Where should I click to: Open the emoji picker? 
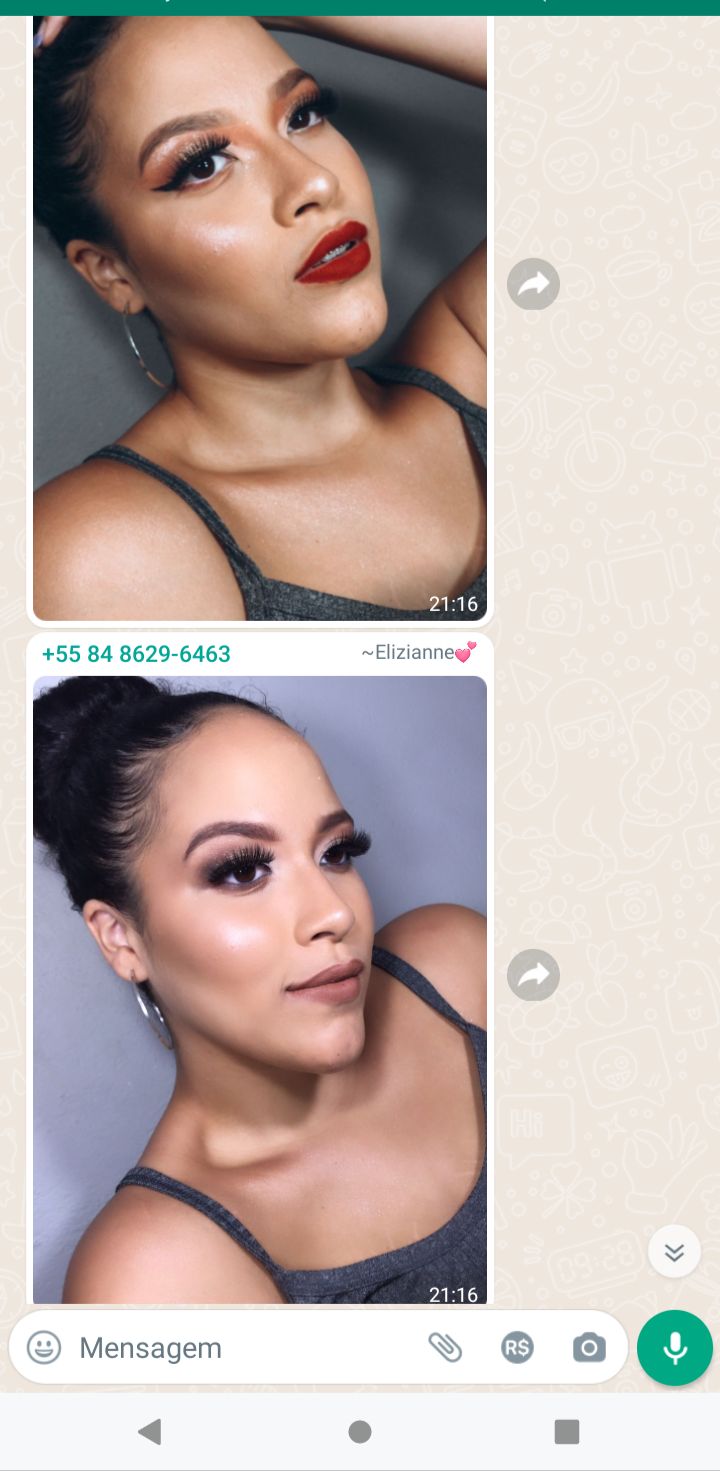pos(44,1347)
